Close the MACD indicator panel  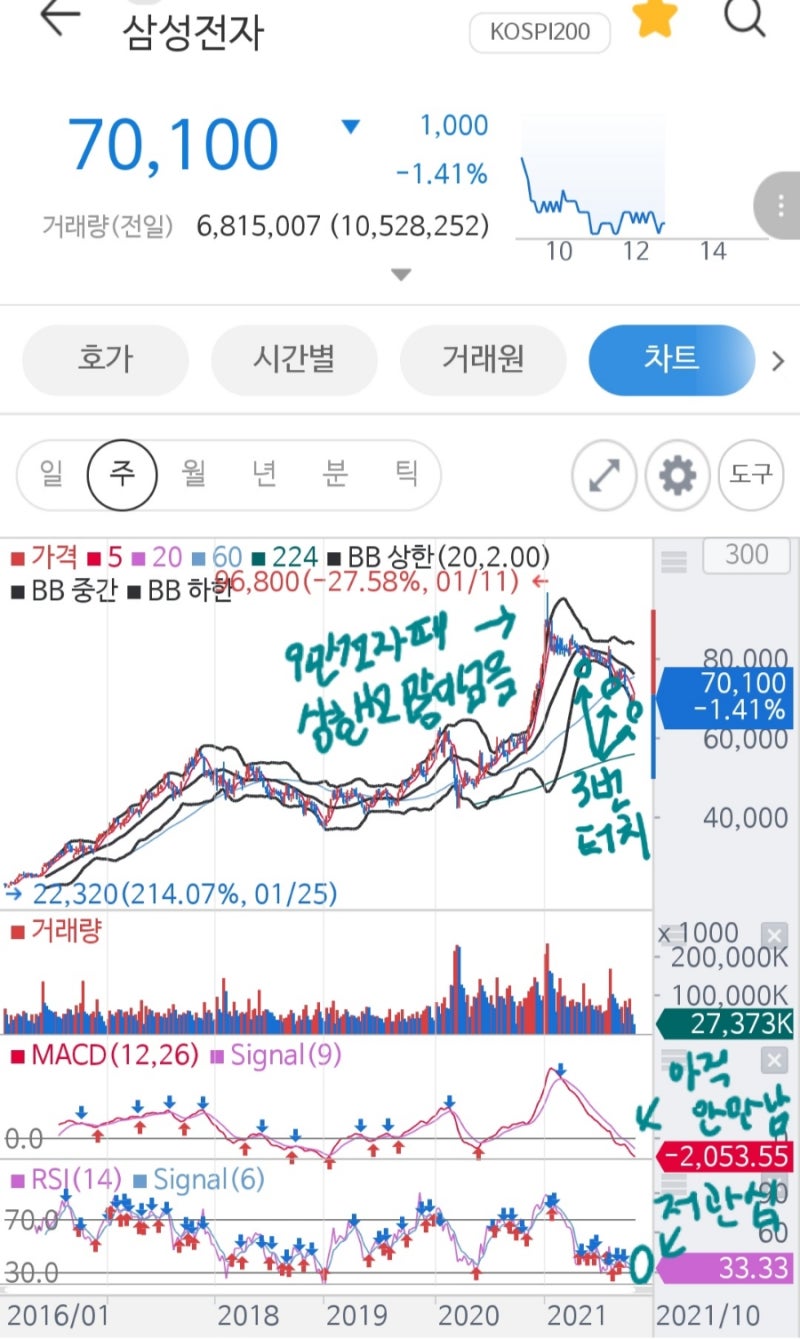(775, 1060)
